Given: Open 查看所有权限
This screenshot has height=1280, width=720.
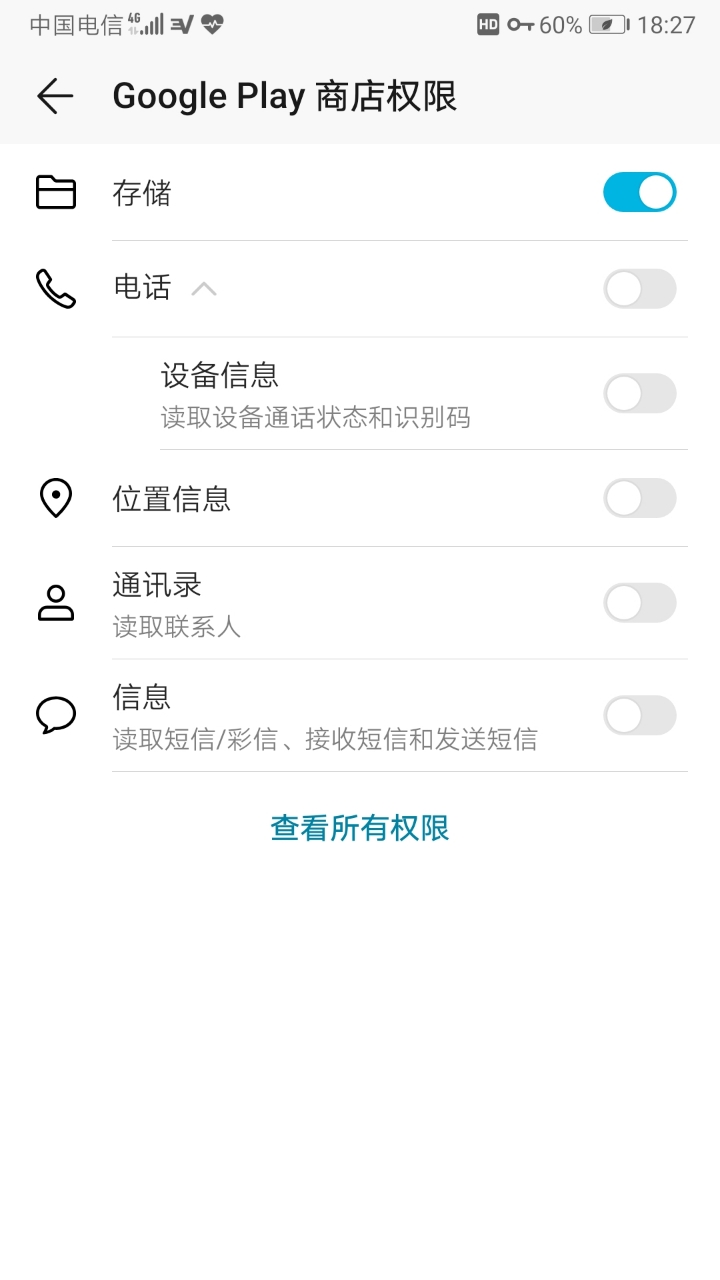Looking at the screenshot, I should tap(359, 828).
